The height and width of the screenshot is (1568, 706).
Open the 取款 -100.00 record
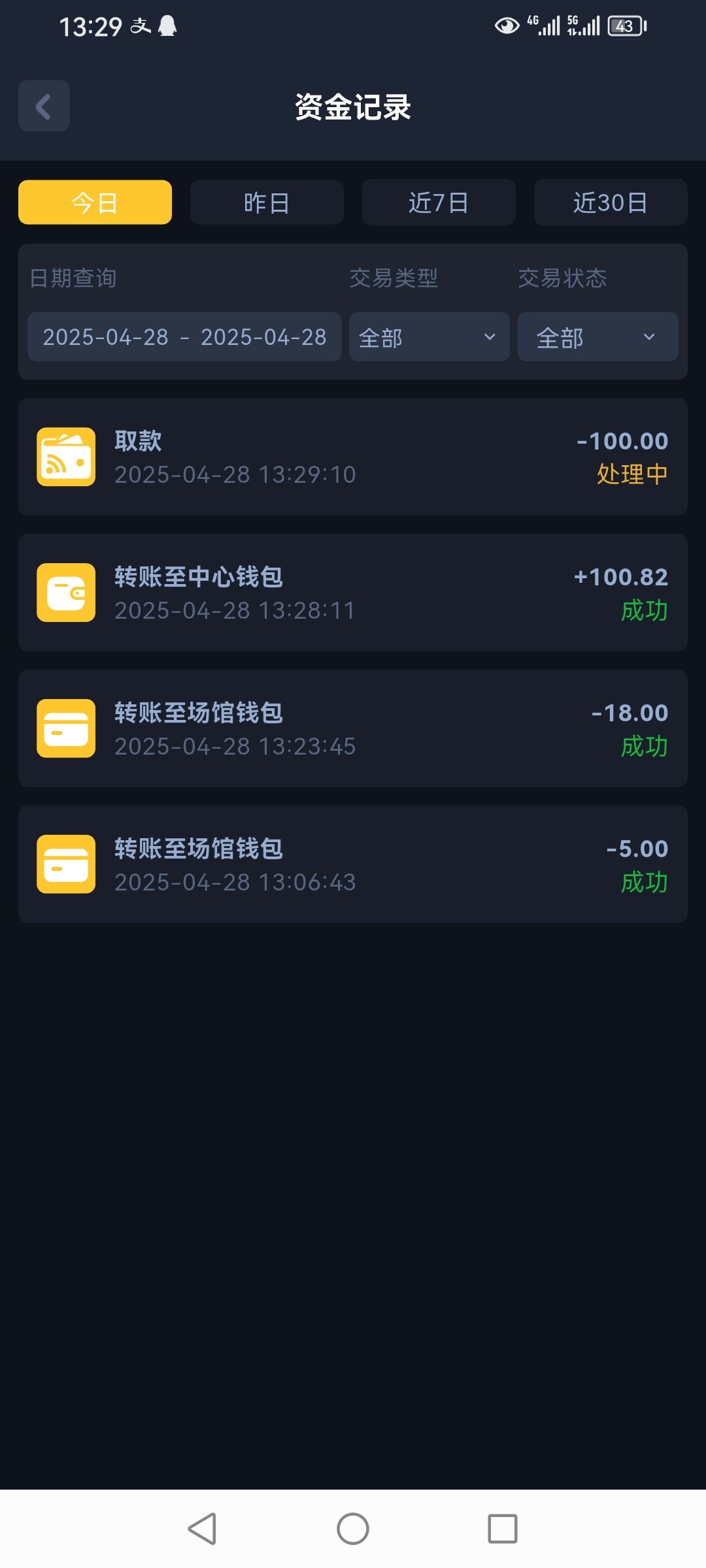pyautogui.click(x=353, y=457)
